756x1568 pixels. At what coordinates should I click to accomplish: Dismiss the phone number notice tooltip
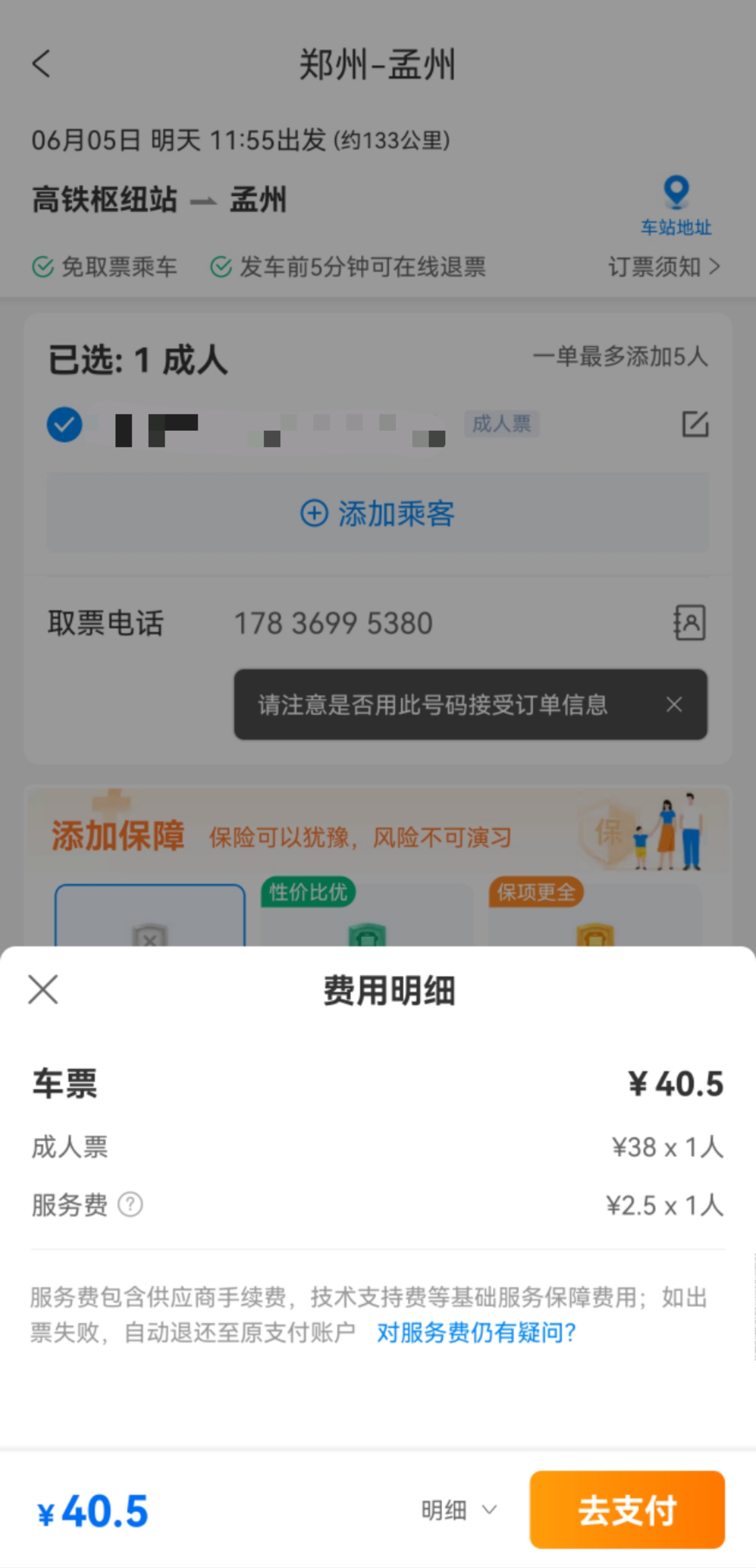[x=674, y=704]
